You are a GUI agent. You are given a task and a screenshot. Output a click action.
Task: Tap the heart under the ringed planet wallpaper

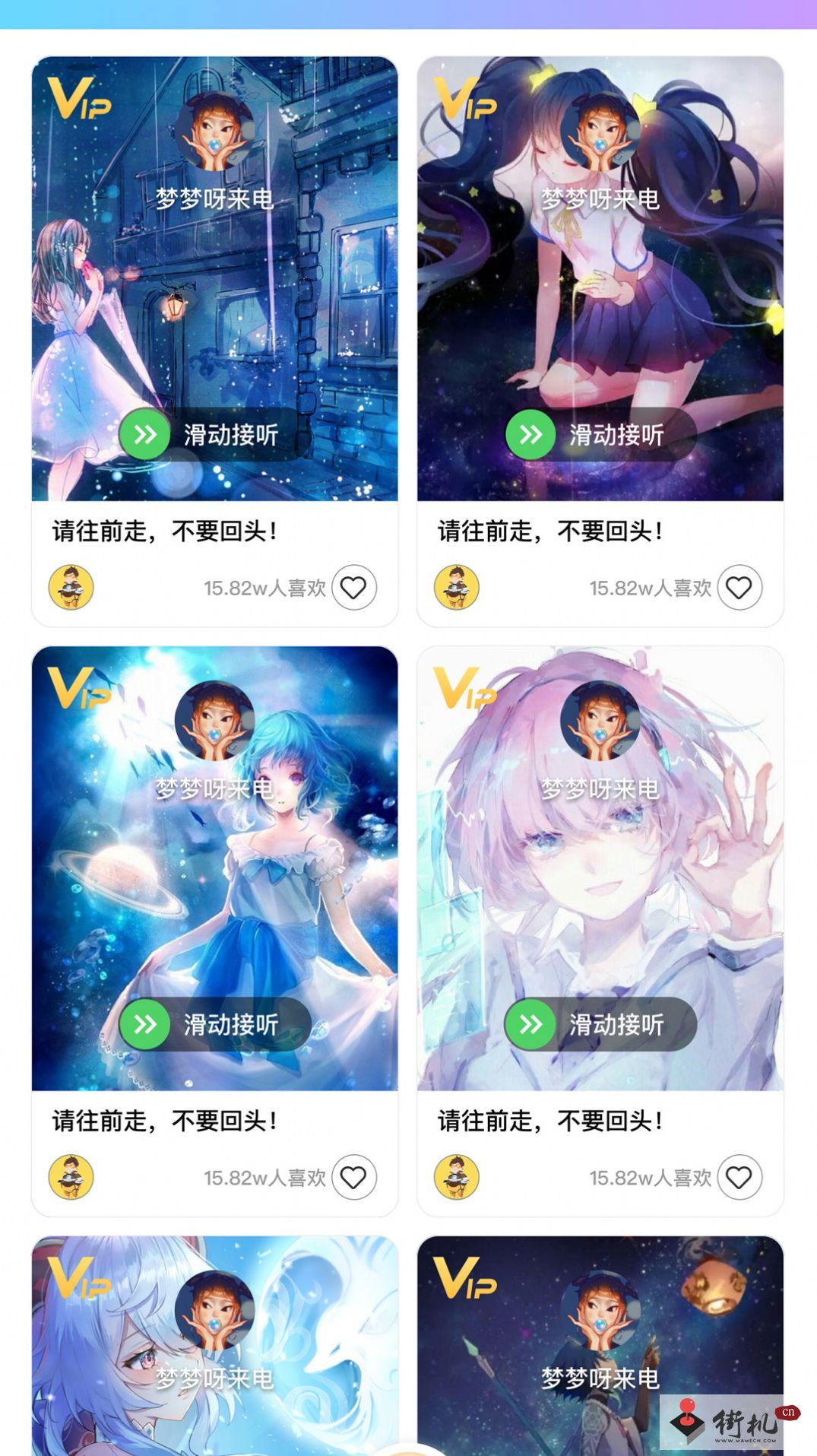click(x=353, y=1178)
